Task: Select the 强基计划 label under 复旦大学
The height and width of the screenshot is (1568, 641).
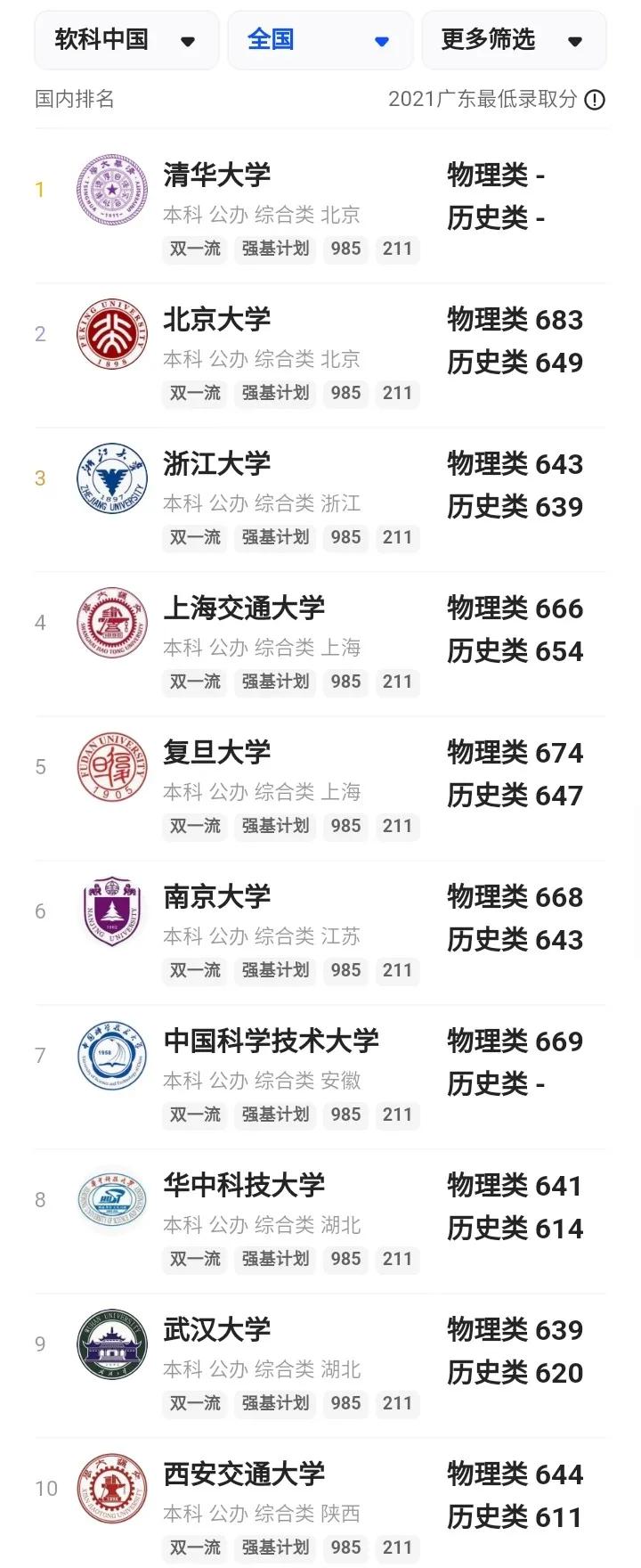Action: (274, 826)
